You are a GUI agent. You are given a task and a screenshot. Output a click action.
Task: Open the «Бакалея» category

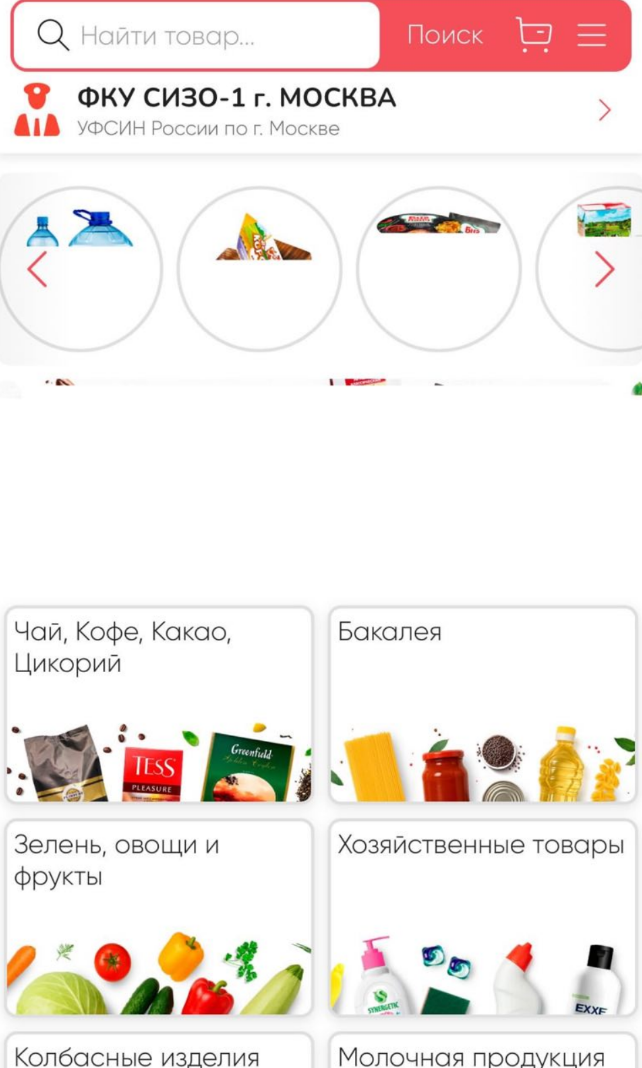[483, 704]
